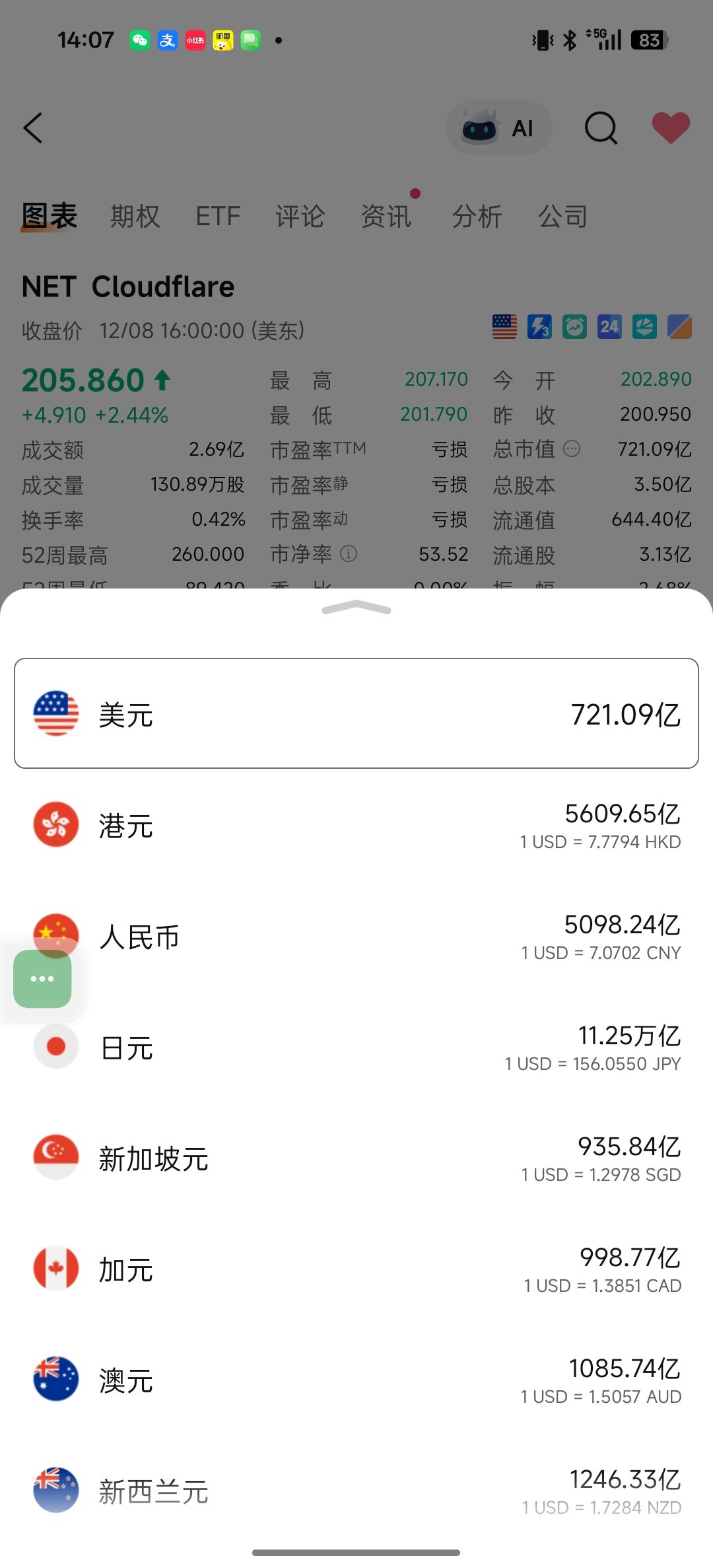Switch to the 期权 tab

tap(135, 216)
